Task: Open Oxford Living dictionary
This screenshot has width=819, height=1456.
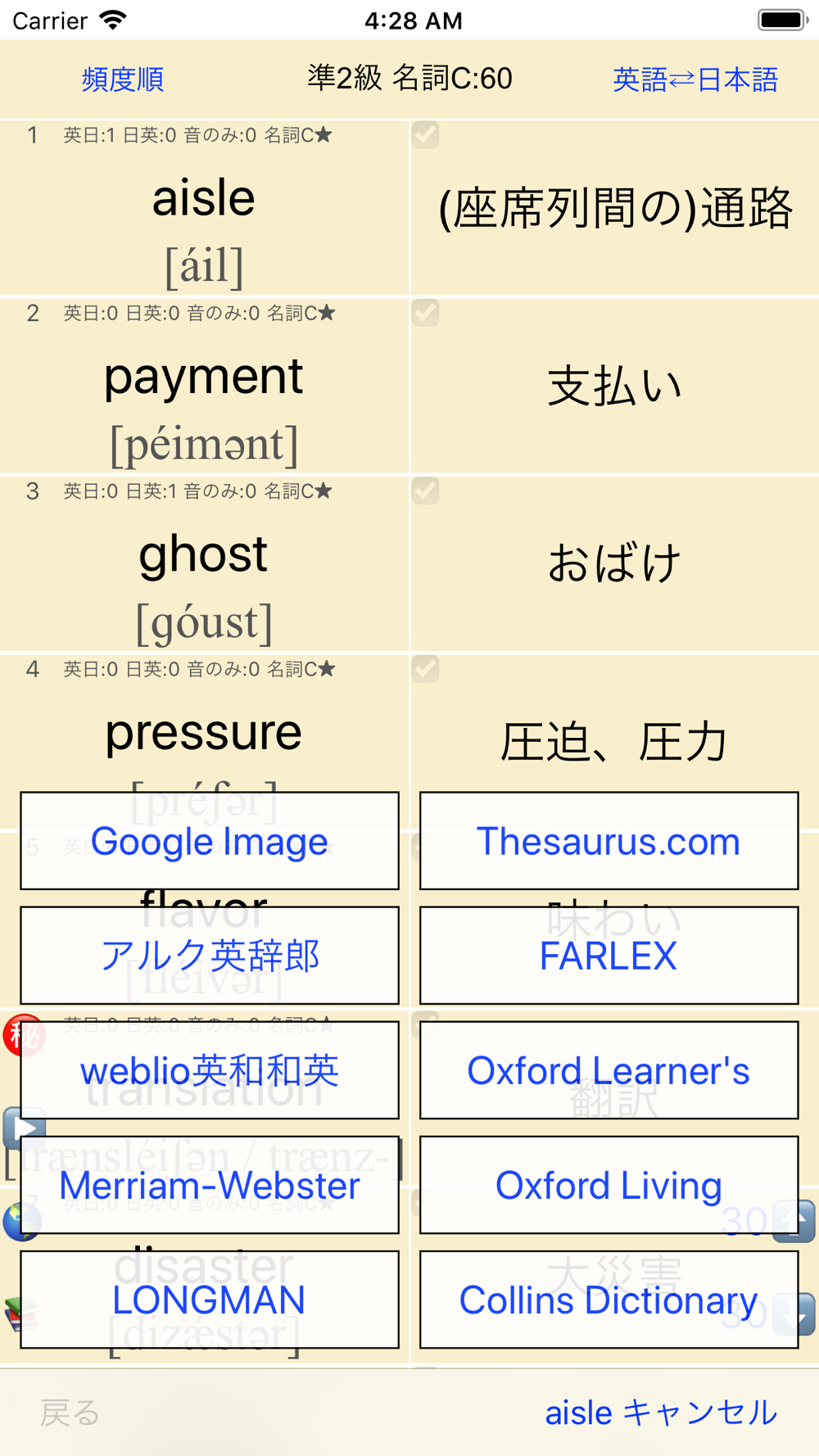Action: [609, 1185]
